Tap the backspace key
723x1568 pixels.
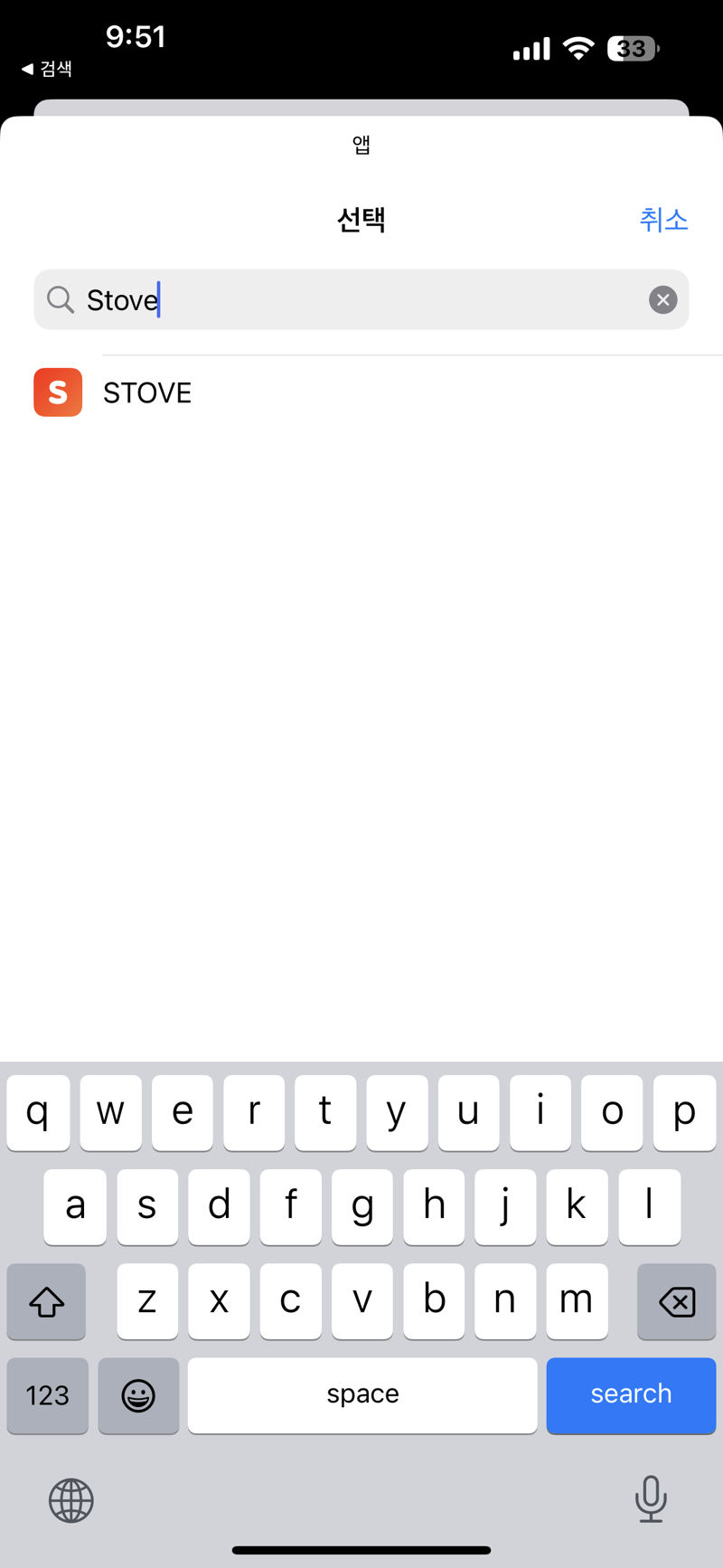pyautogui.click(x=676, y=1301)
